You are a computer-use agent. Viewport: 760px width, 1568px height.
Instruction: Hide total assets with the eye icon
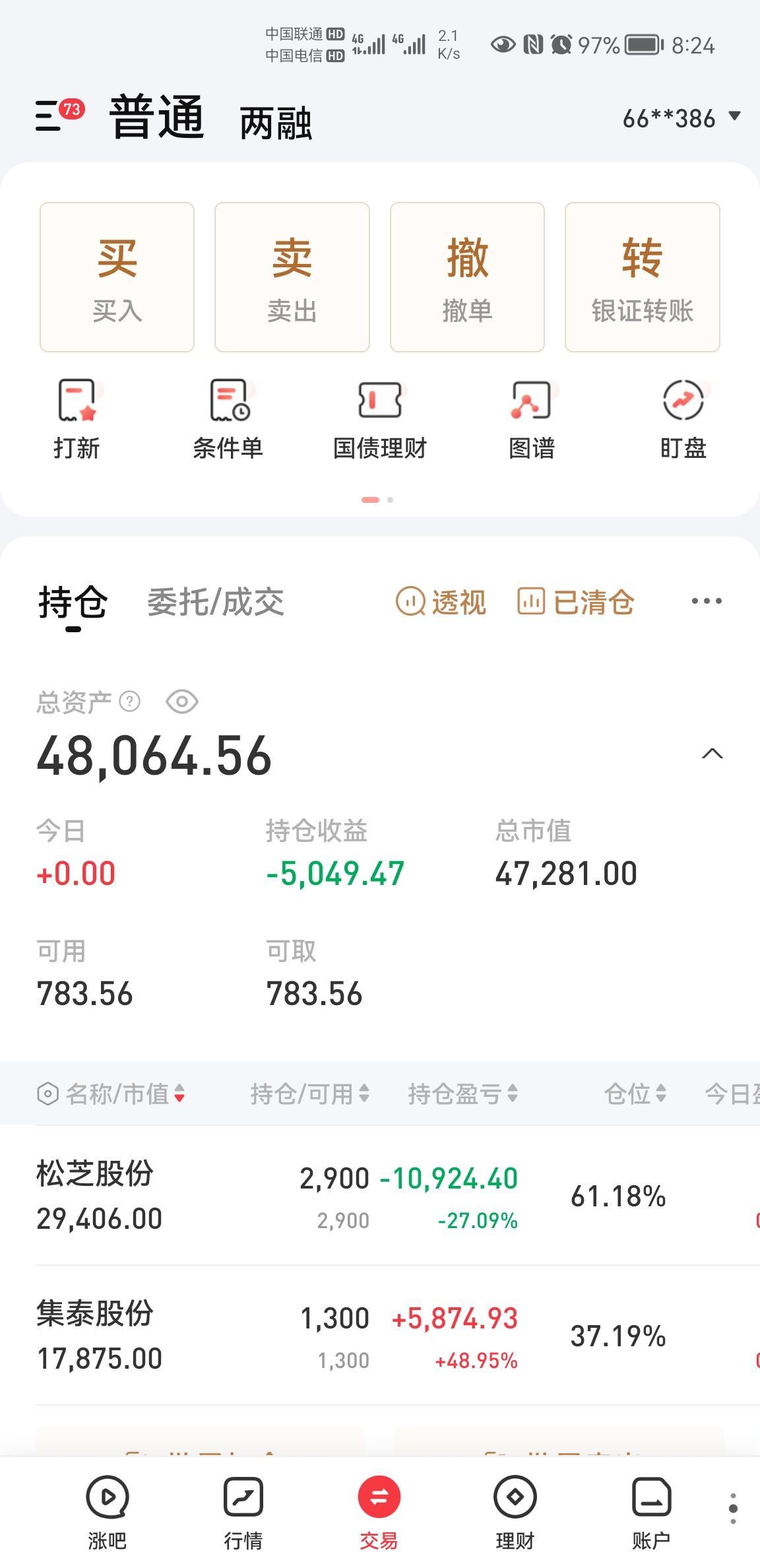182,702
